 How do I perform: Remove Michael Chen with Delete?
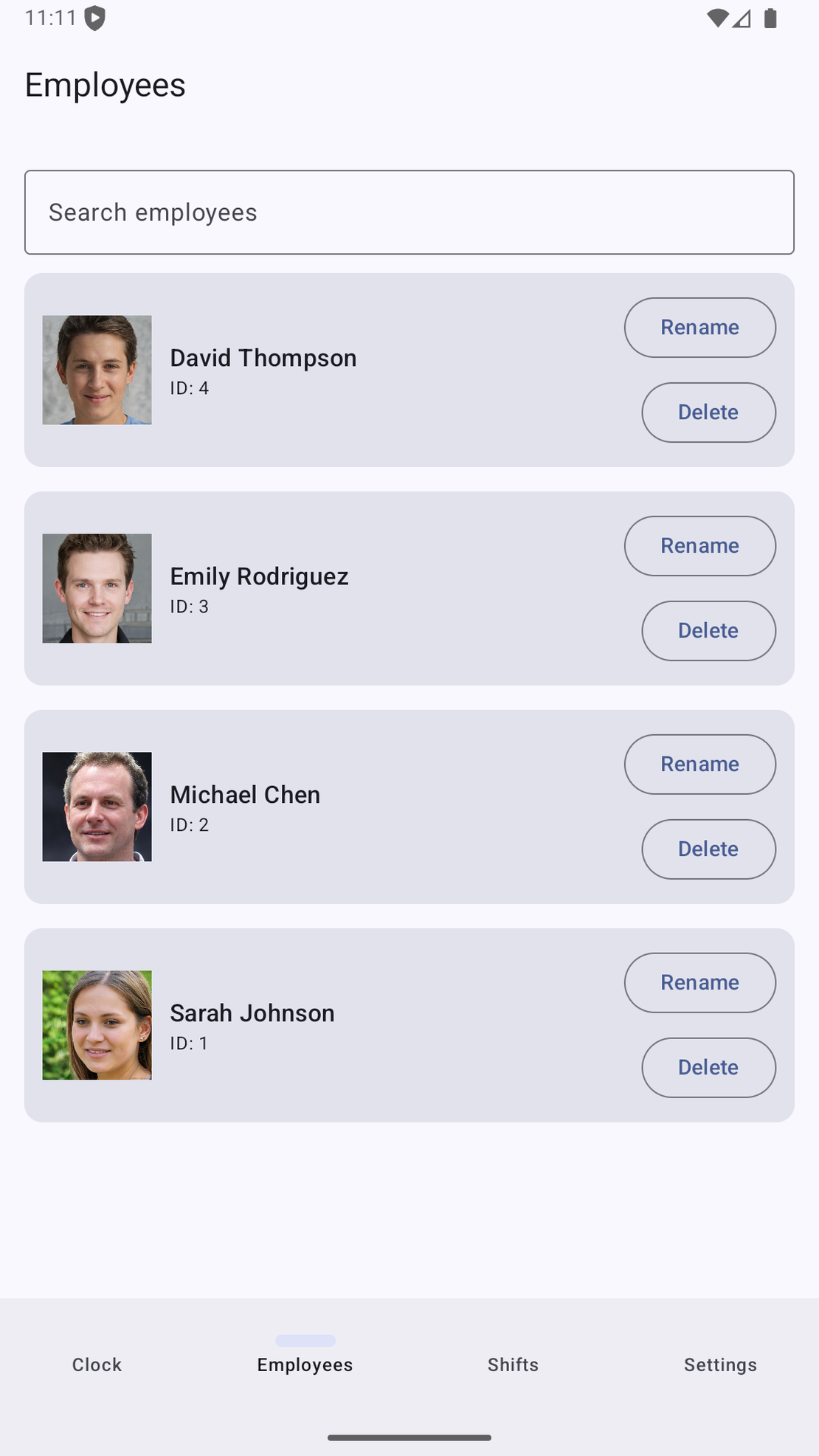click(708, 849)
